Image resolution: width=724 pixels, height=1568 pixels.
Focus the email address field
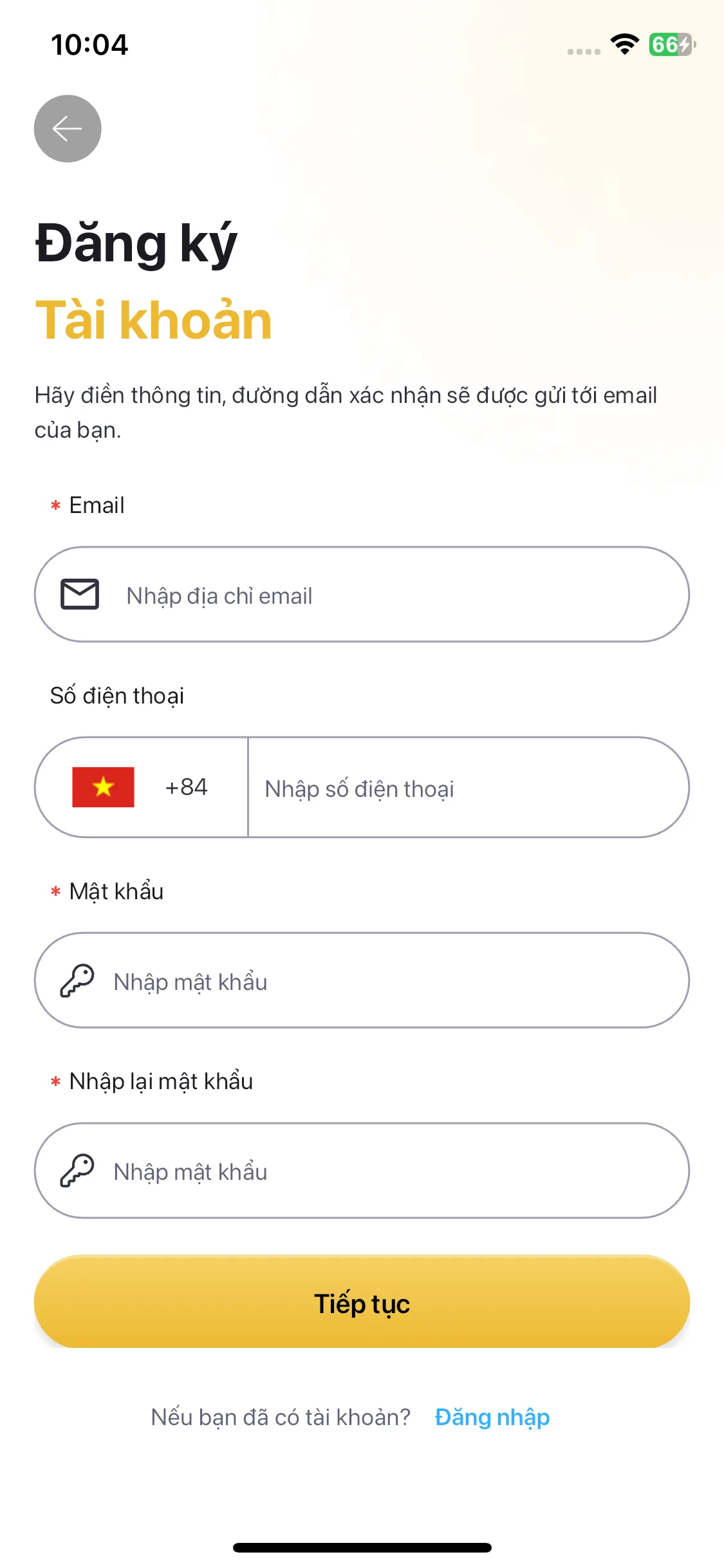(x=386, y=595)
